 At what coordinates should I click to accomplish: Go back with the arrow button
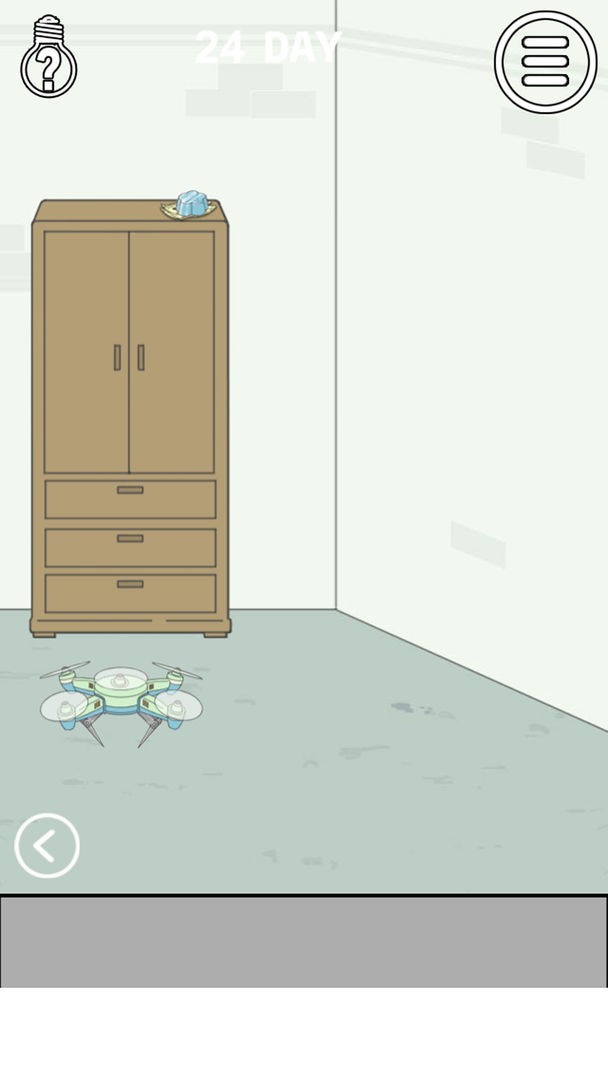coord(47,845)
